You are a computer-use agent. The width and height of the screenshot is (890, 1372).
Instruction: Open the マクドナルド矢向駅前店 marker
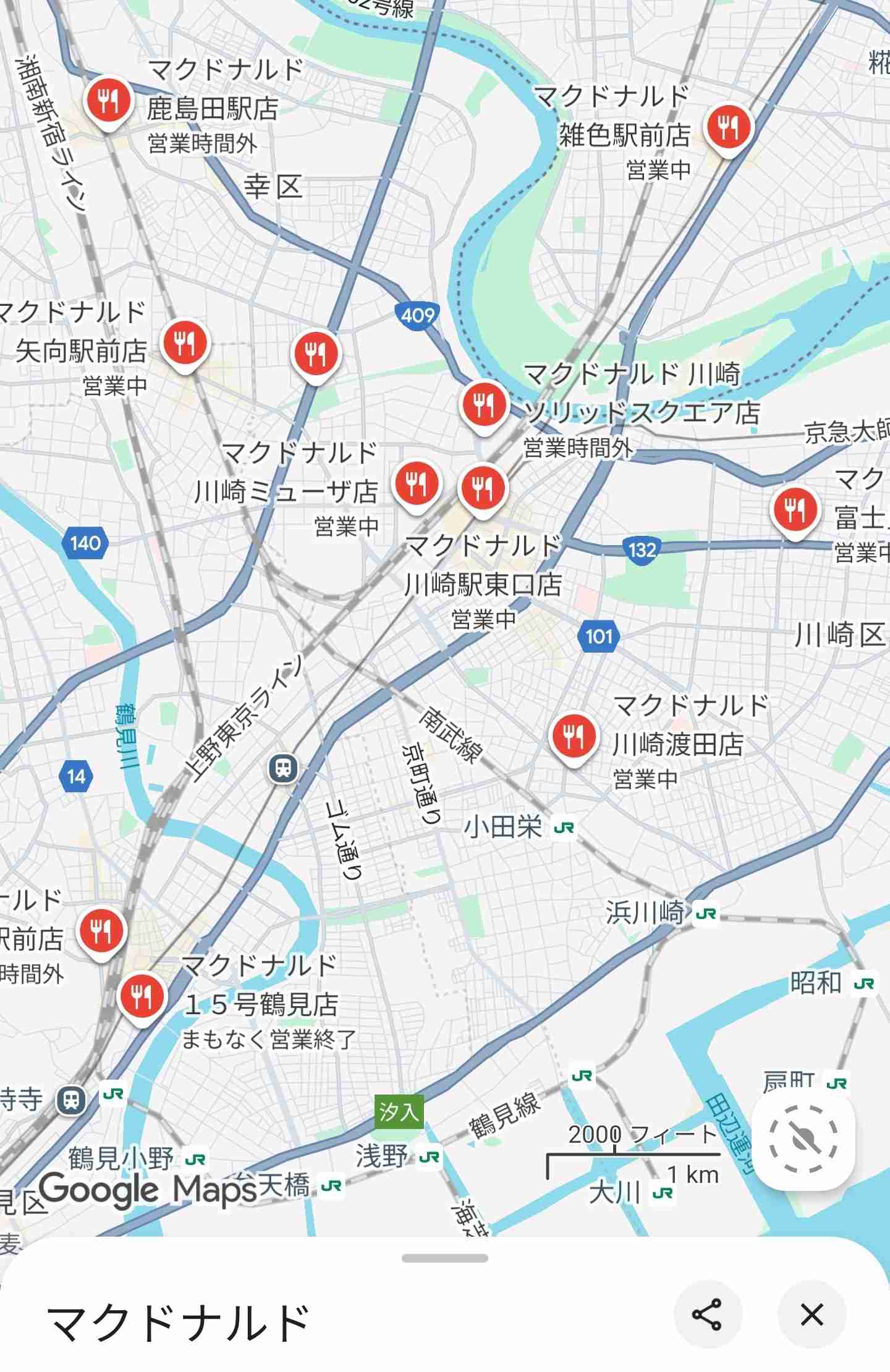[185, 346]
